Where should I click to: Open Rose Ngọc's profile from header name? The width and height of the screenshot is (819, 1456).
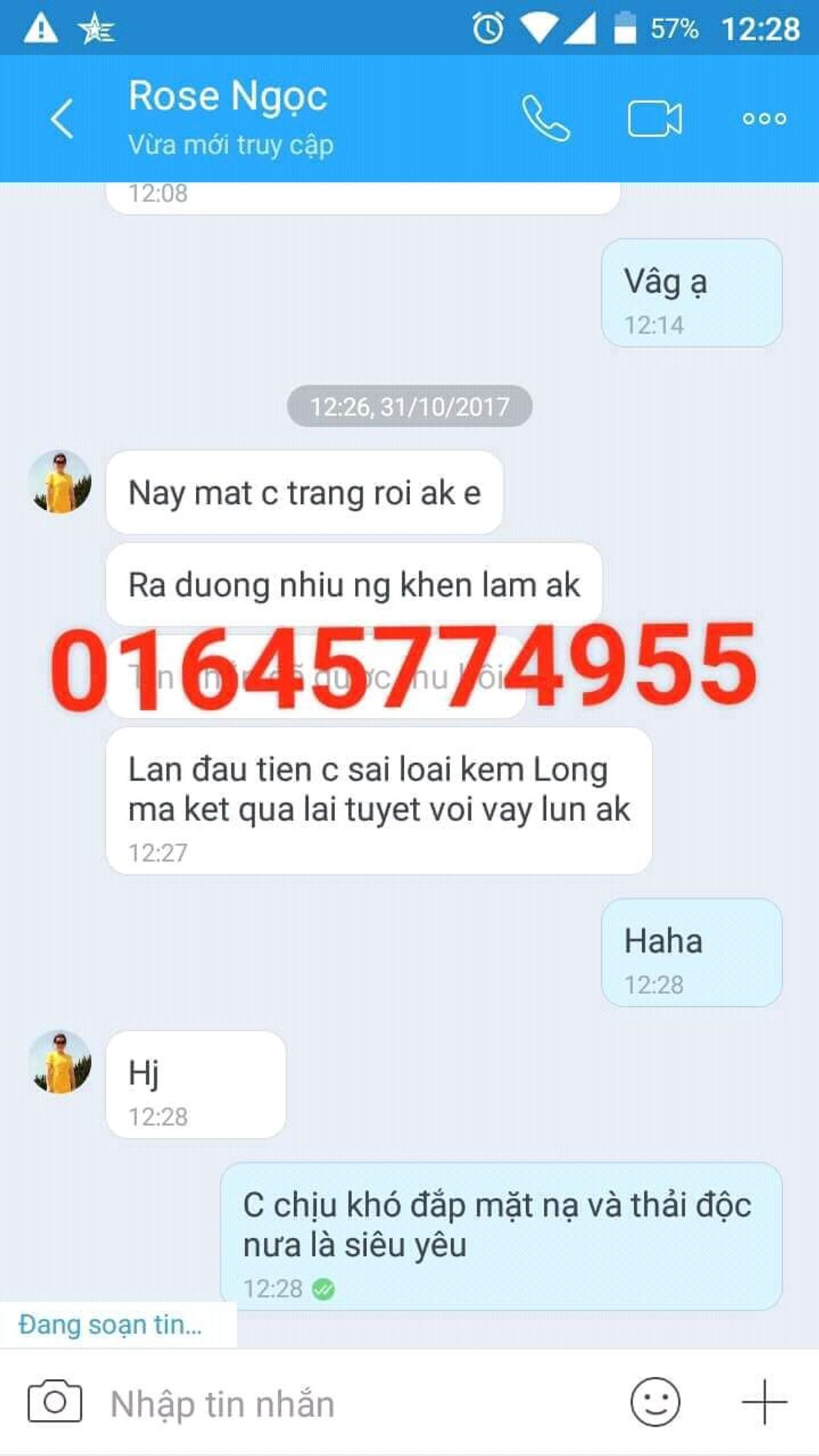228,97
